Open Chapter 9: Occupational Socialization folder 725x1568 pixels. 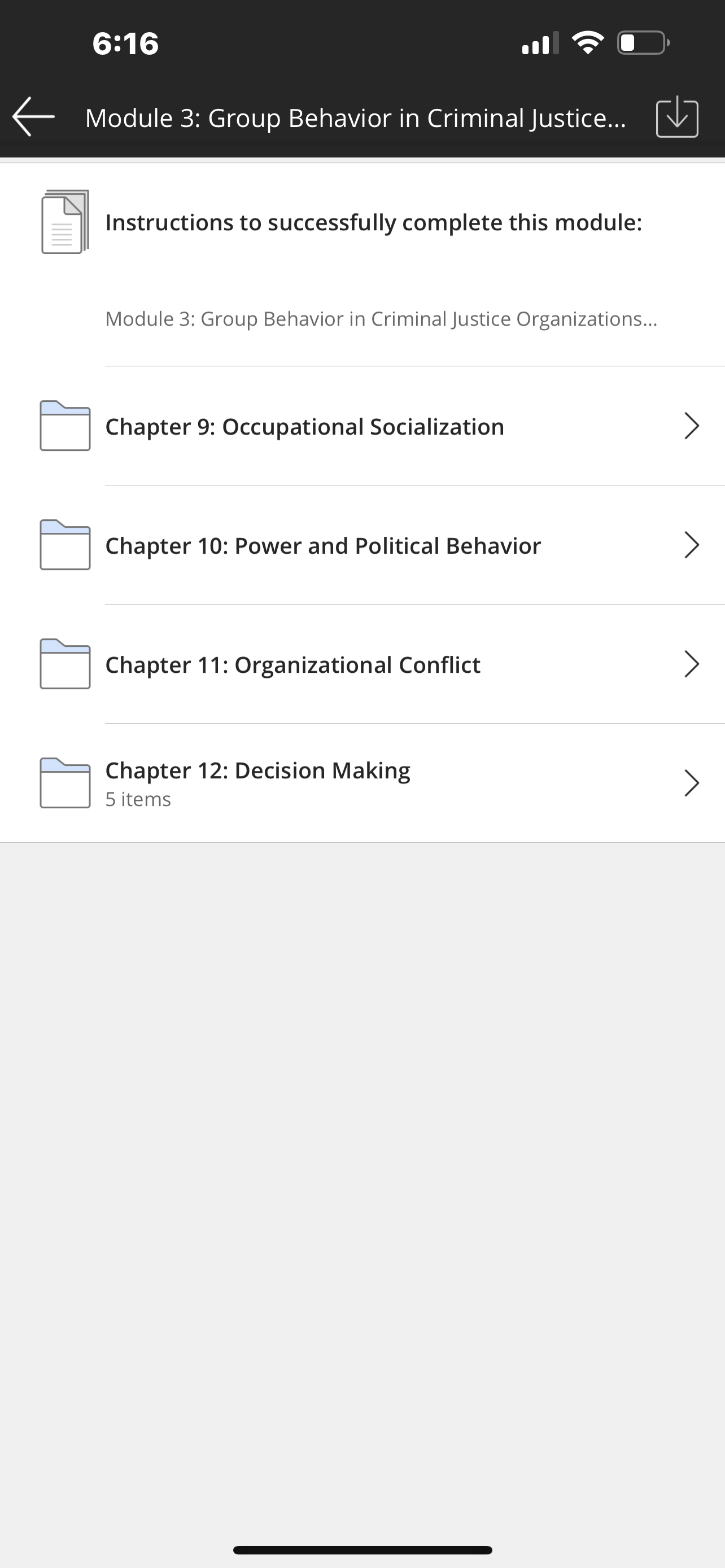click(x=363, y=426)
